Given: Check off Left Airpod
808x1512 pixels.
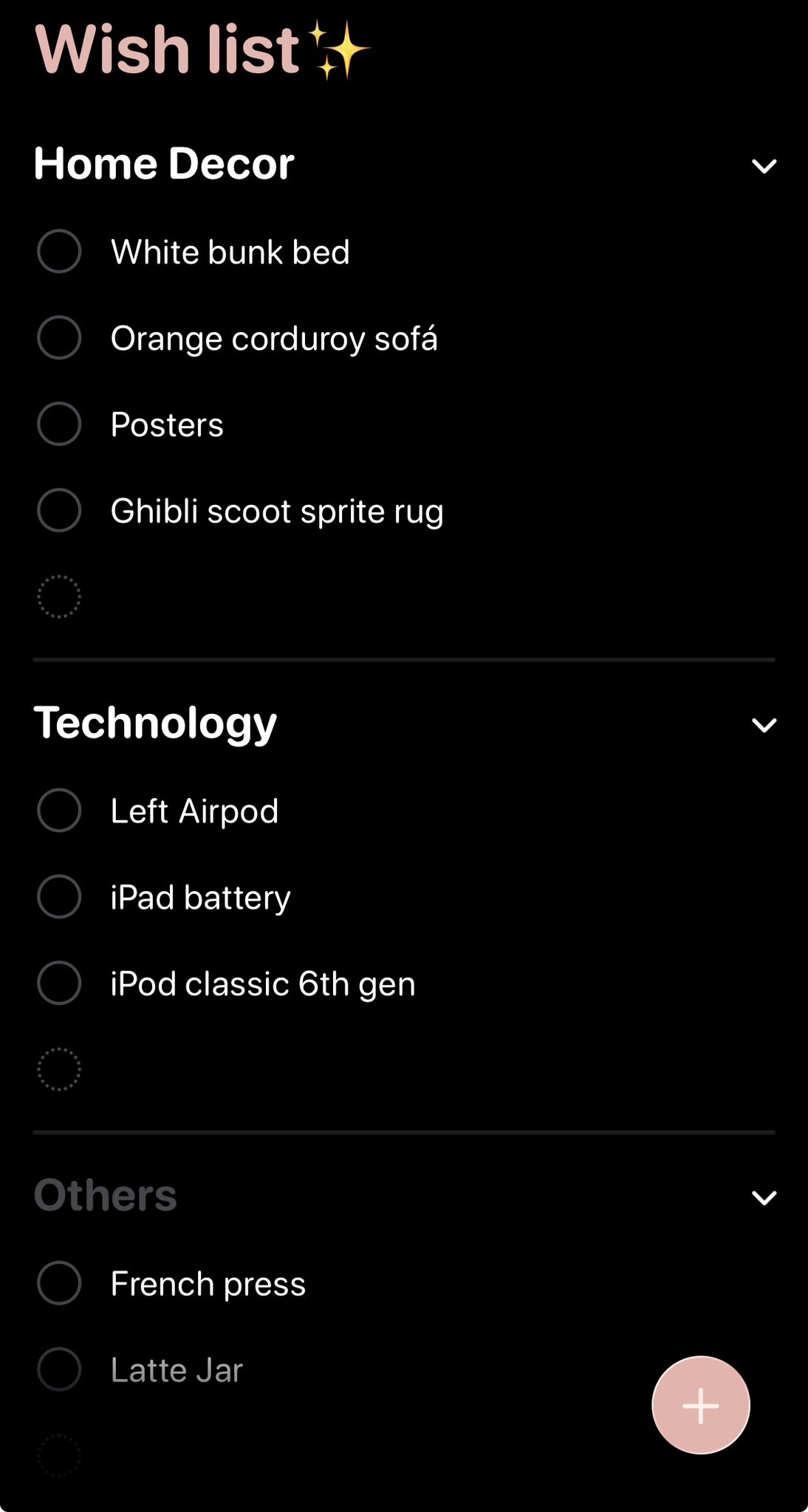Looking at the screenshot, I should click(59, 811).
